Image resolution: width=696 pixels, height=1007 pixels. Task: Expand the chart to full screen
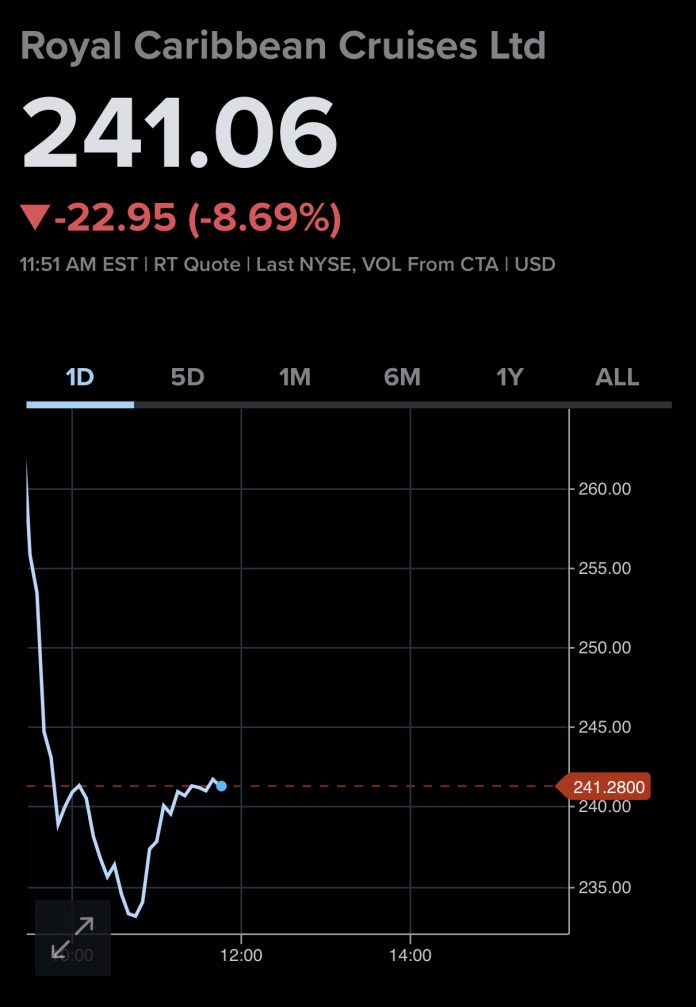coord(72,937)
